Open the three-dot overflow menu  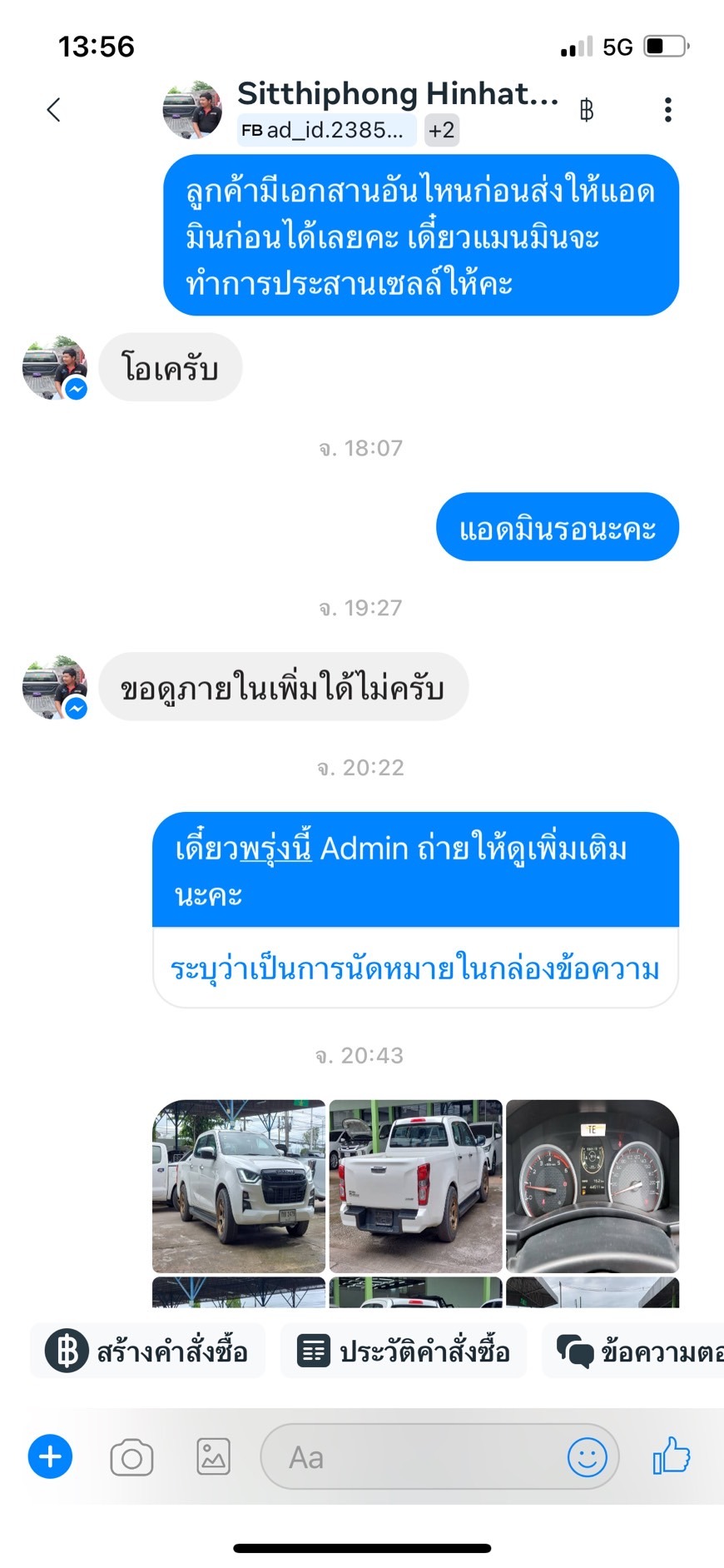coord(667,110)
